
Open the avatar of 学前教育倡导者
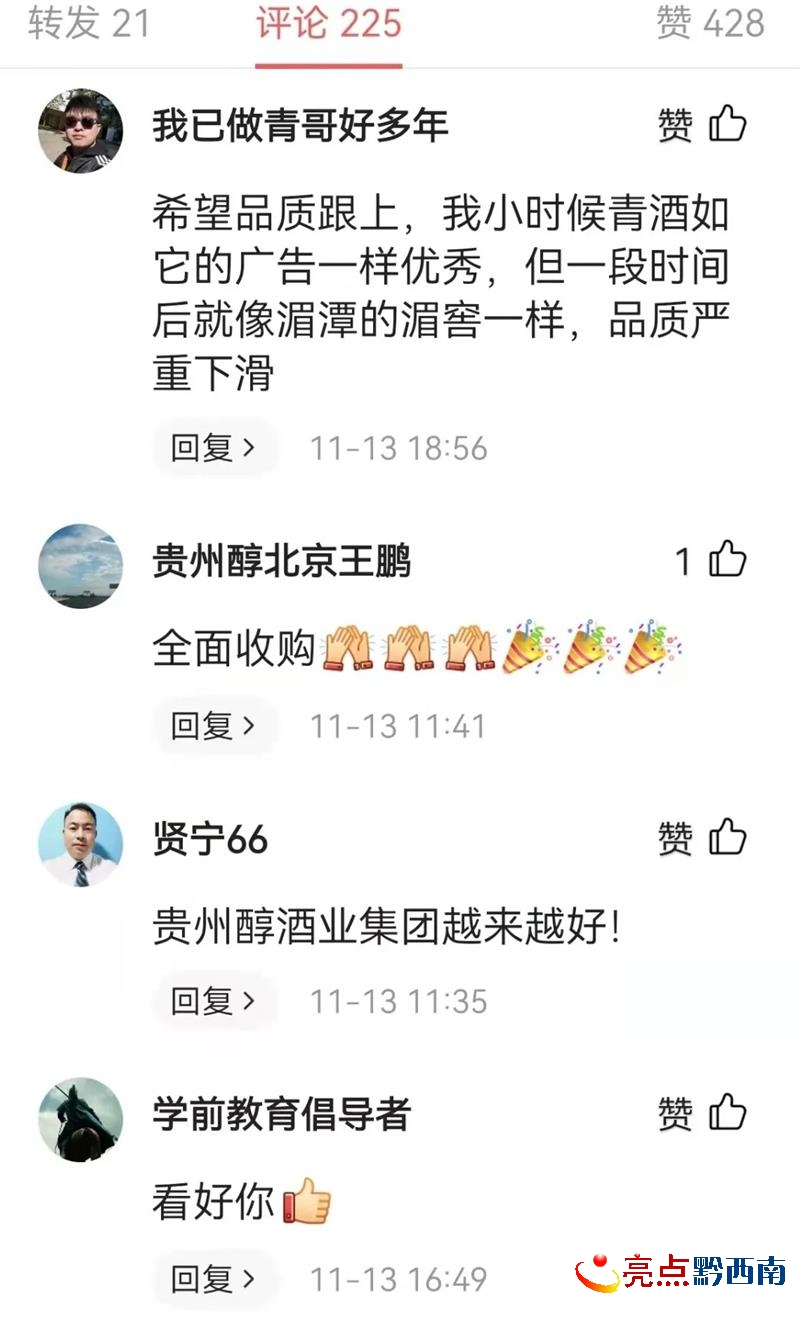pyautogui.click(x=80, y=1119)
